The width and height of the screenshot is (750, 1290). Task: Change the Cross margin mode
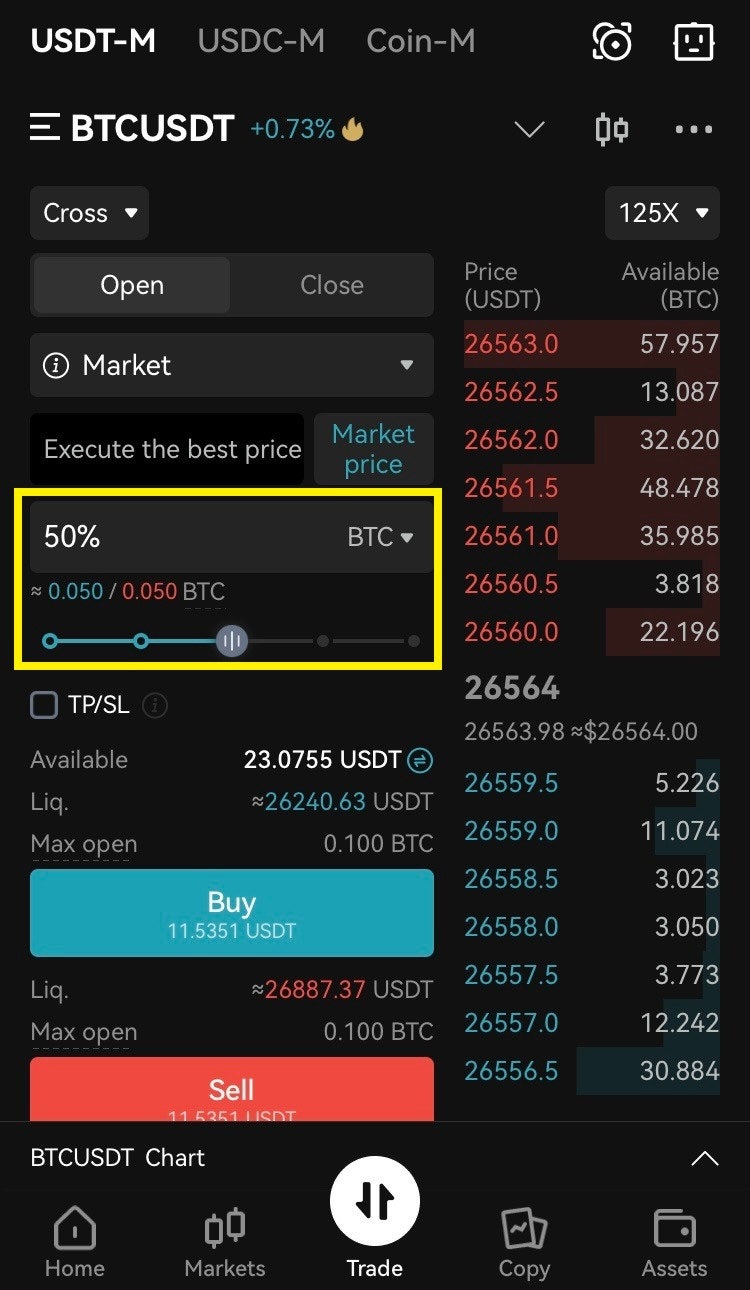(x=89, y=213)
